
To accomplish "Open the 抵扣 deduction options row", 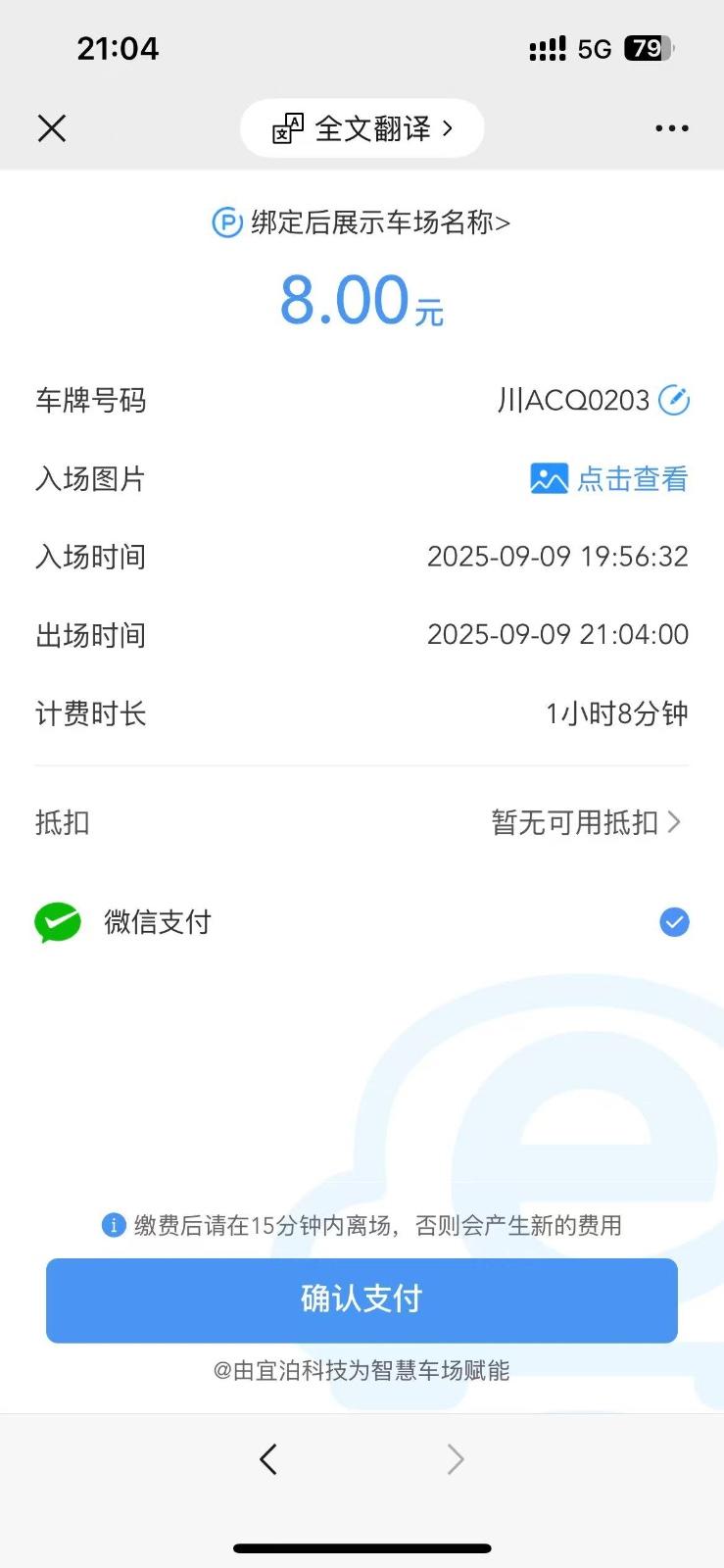I will 586,822.
